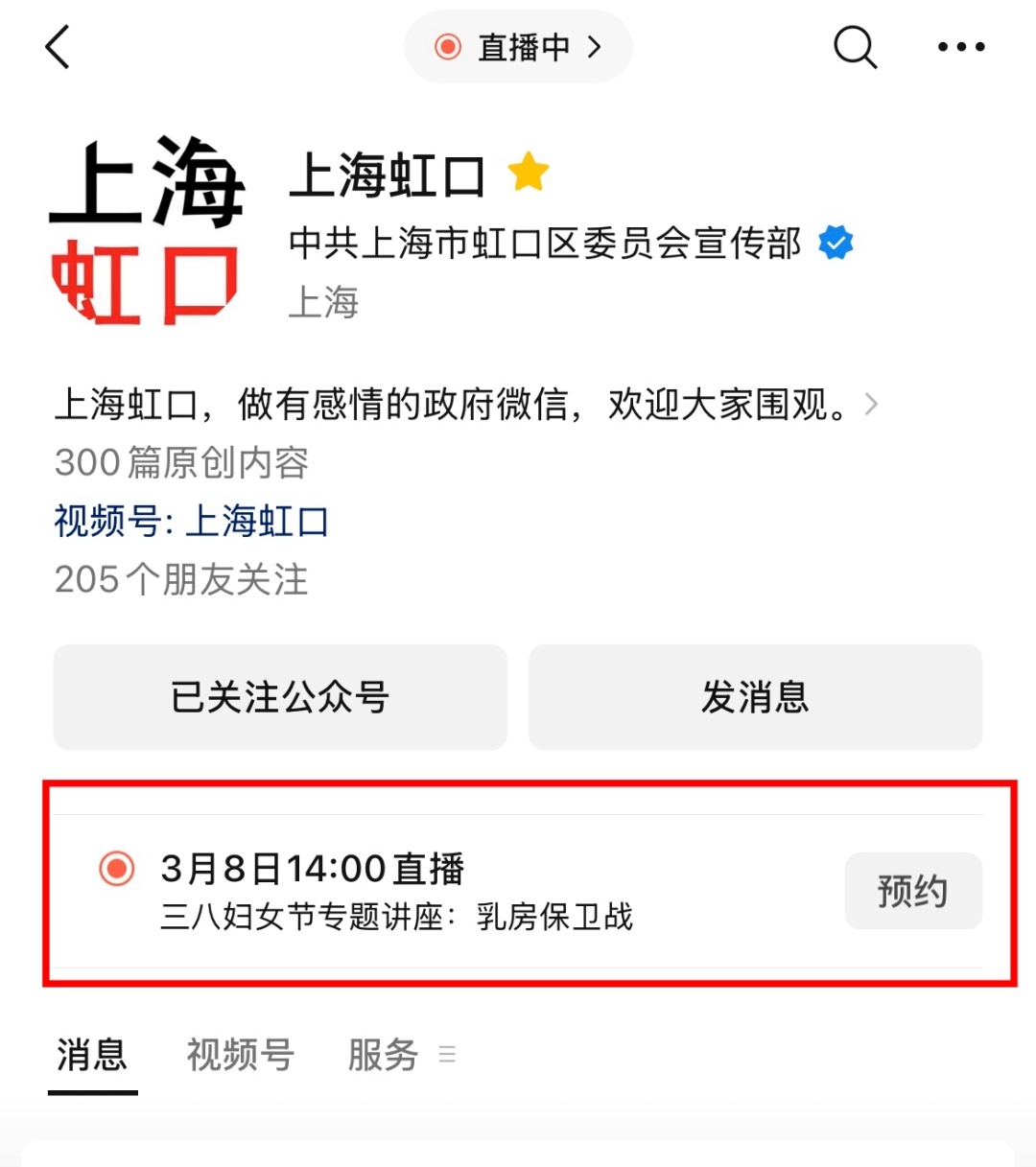Viewport: 1036px width, 1167px height.
Task: Tap the 已关注公众号 button
Action: tap(279, 697)
